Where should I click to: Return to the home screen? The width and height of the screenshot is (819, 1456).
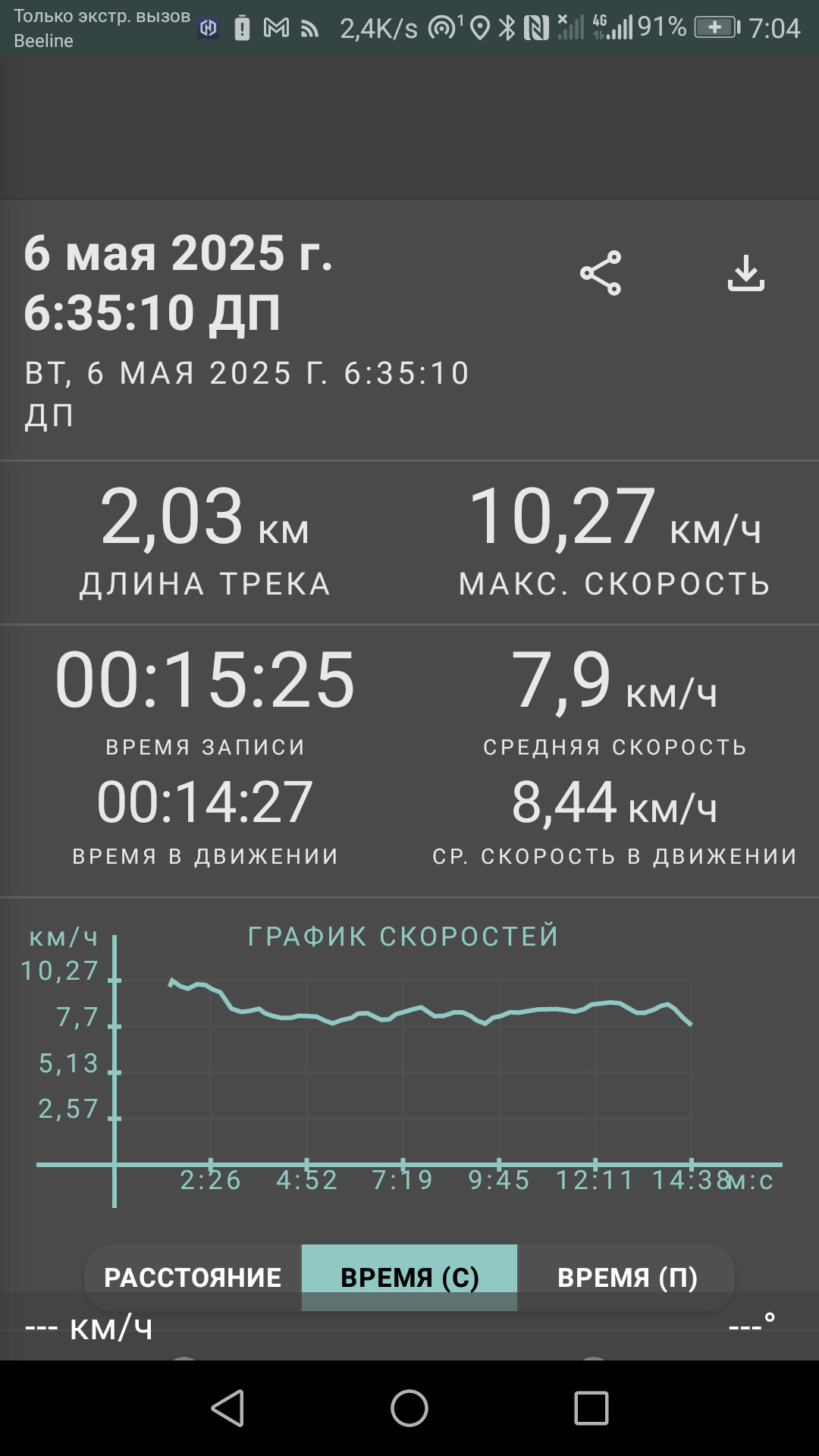click(x=409, y=1408)
